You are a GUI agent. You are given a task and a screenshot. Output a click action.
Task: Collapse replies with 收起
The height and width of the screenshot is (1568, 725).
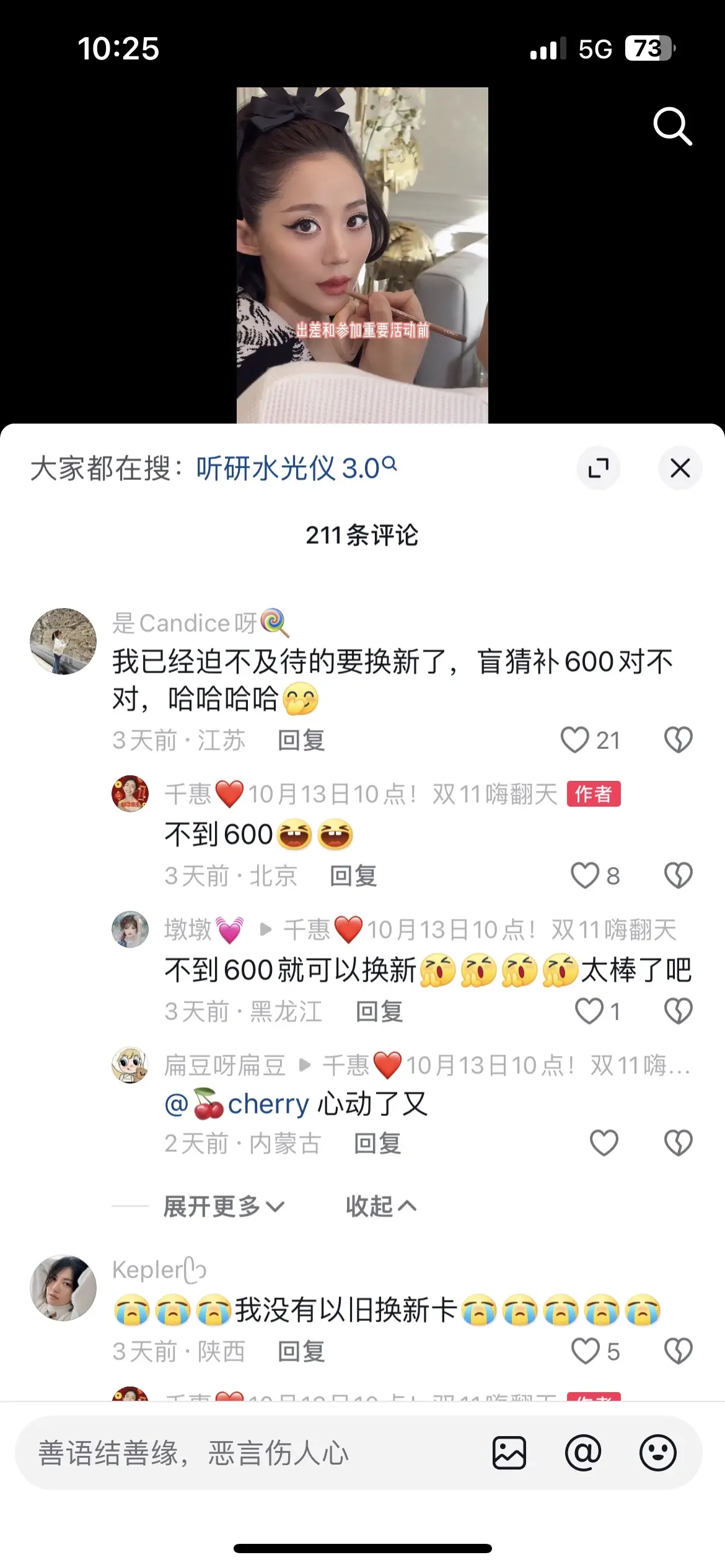[380, 1206]
